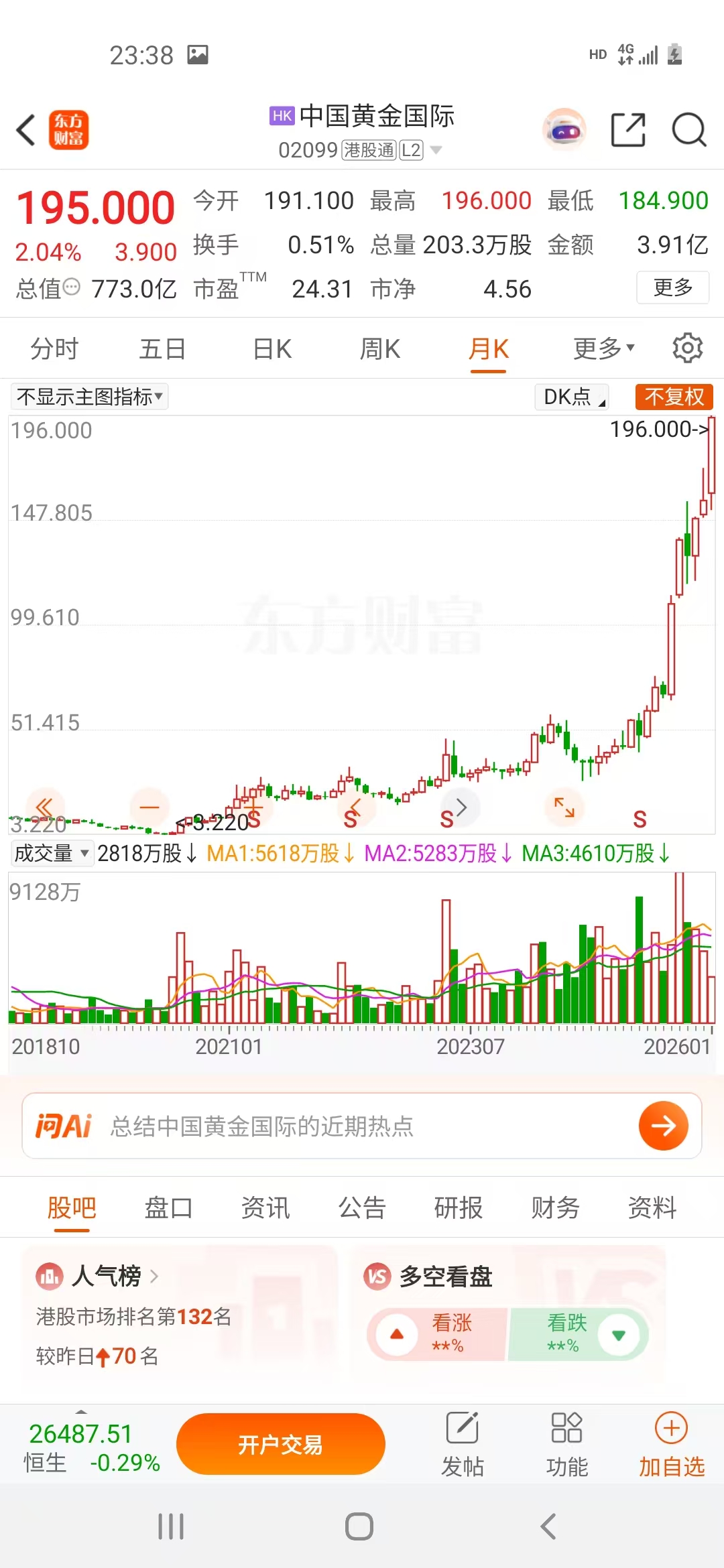Select the 周K chart tab
Viewport: 724px width, 1568px height.
[x=380, y=349]
